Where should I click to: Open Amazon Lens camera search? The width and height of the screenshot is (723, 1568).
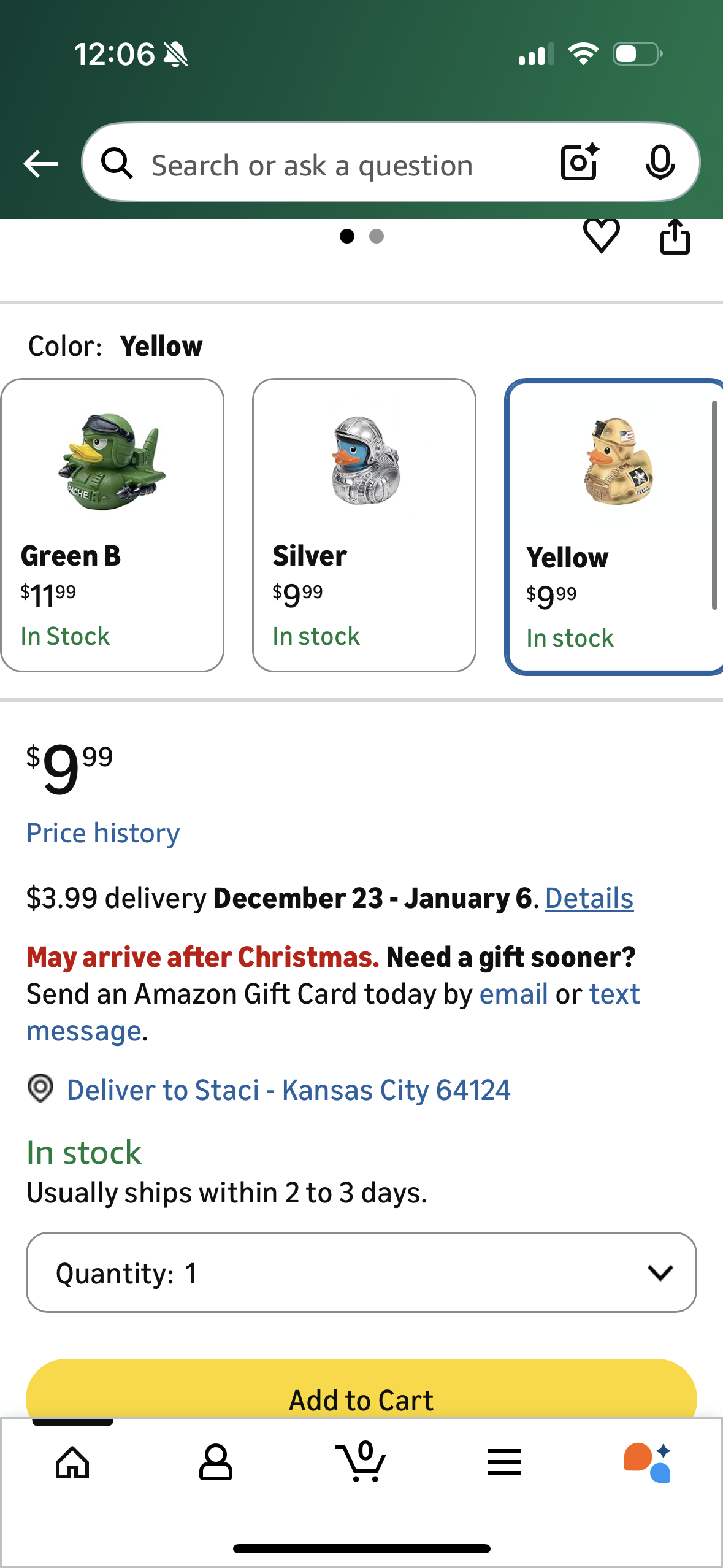click(577, 163)
